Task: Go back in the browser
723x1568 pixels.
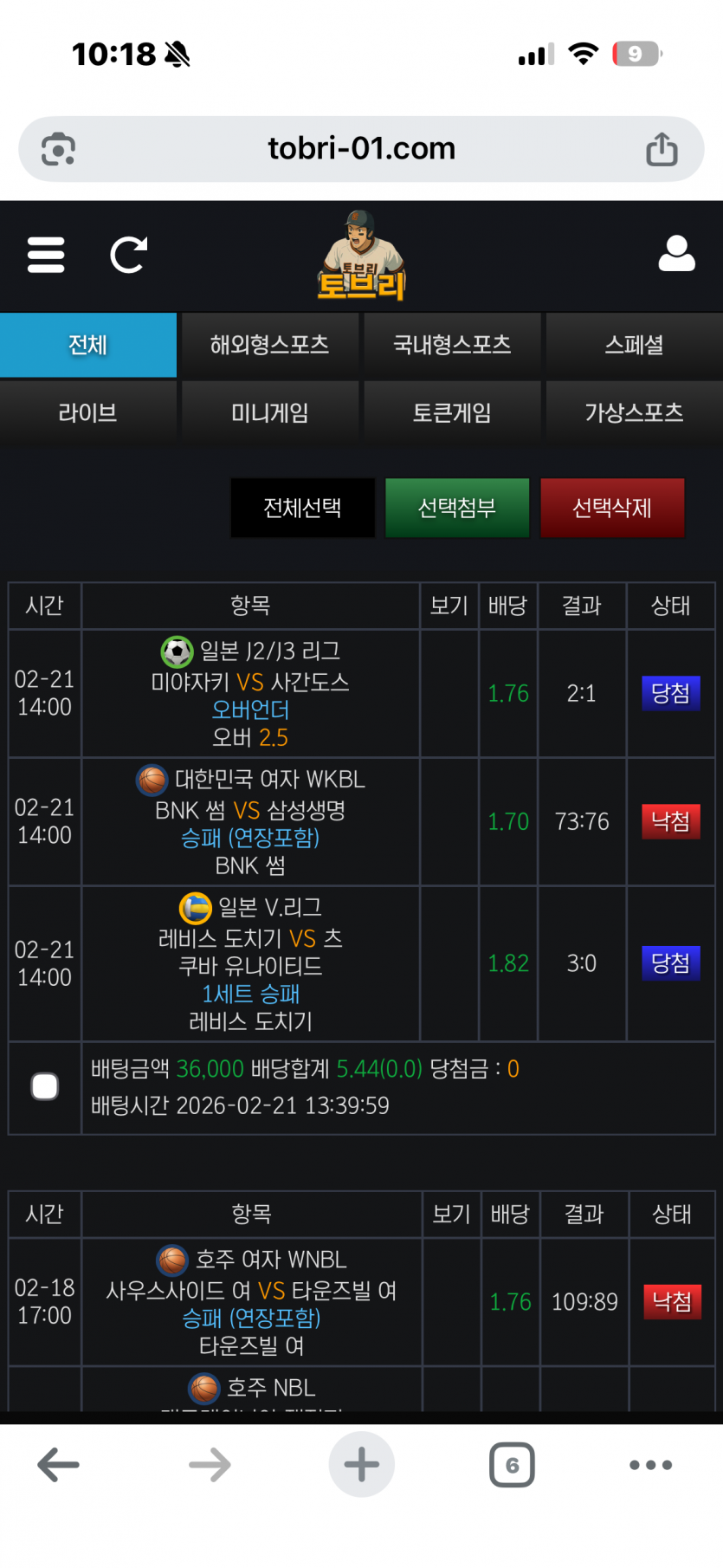Action: click(59, 1465)
